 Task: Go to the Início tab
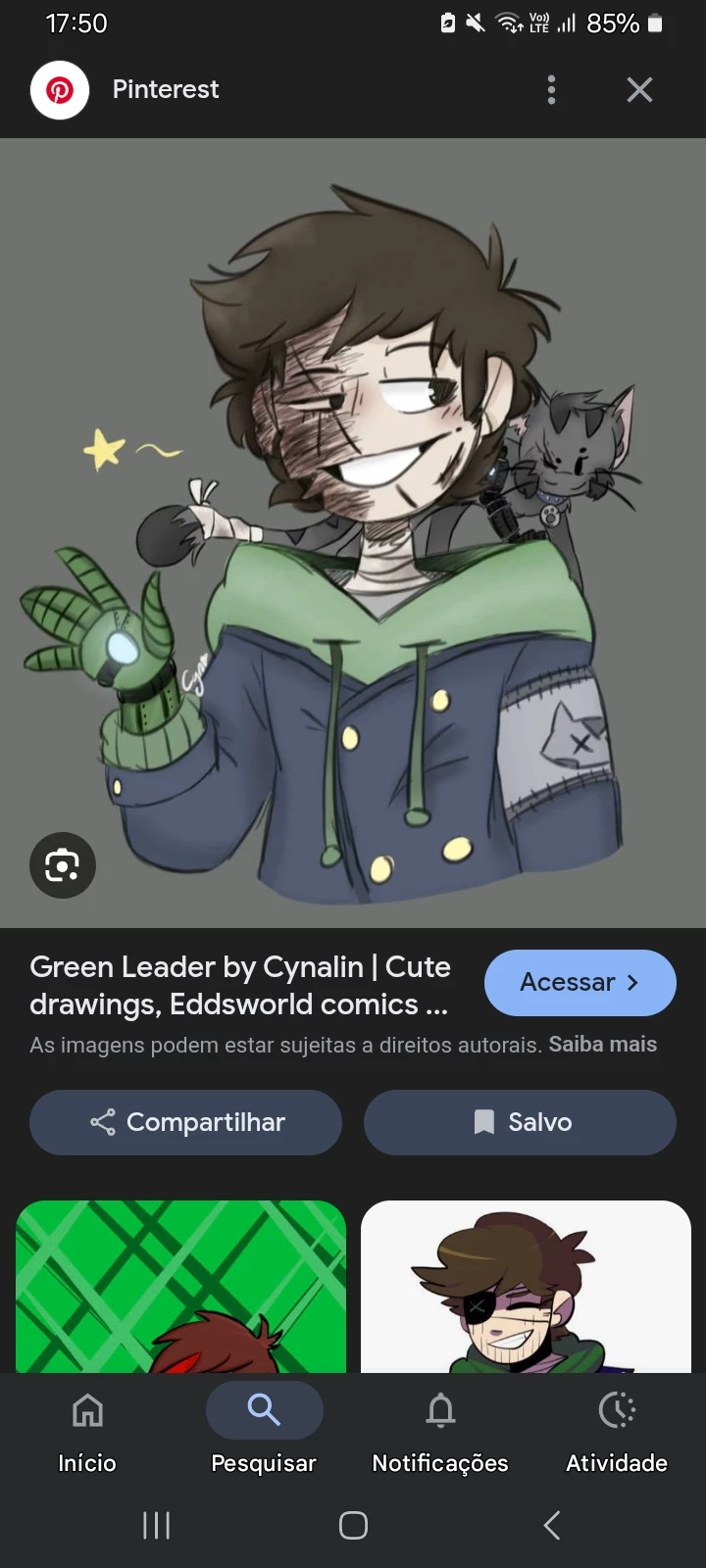87,1433
